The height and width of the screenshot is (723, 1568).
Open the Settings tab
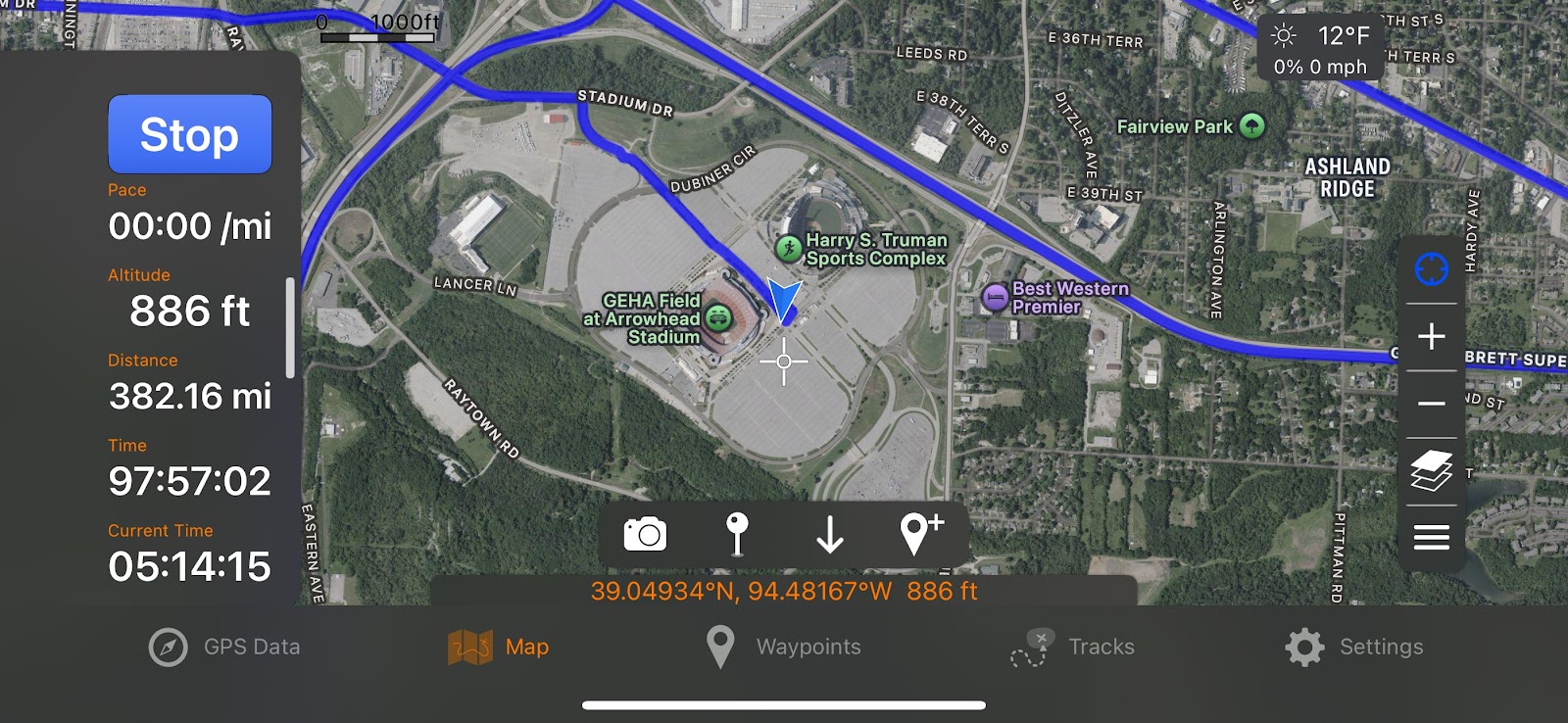click(x=1353, y=647)
